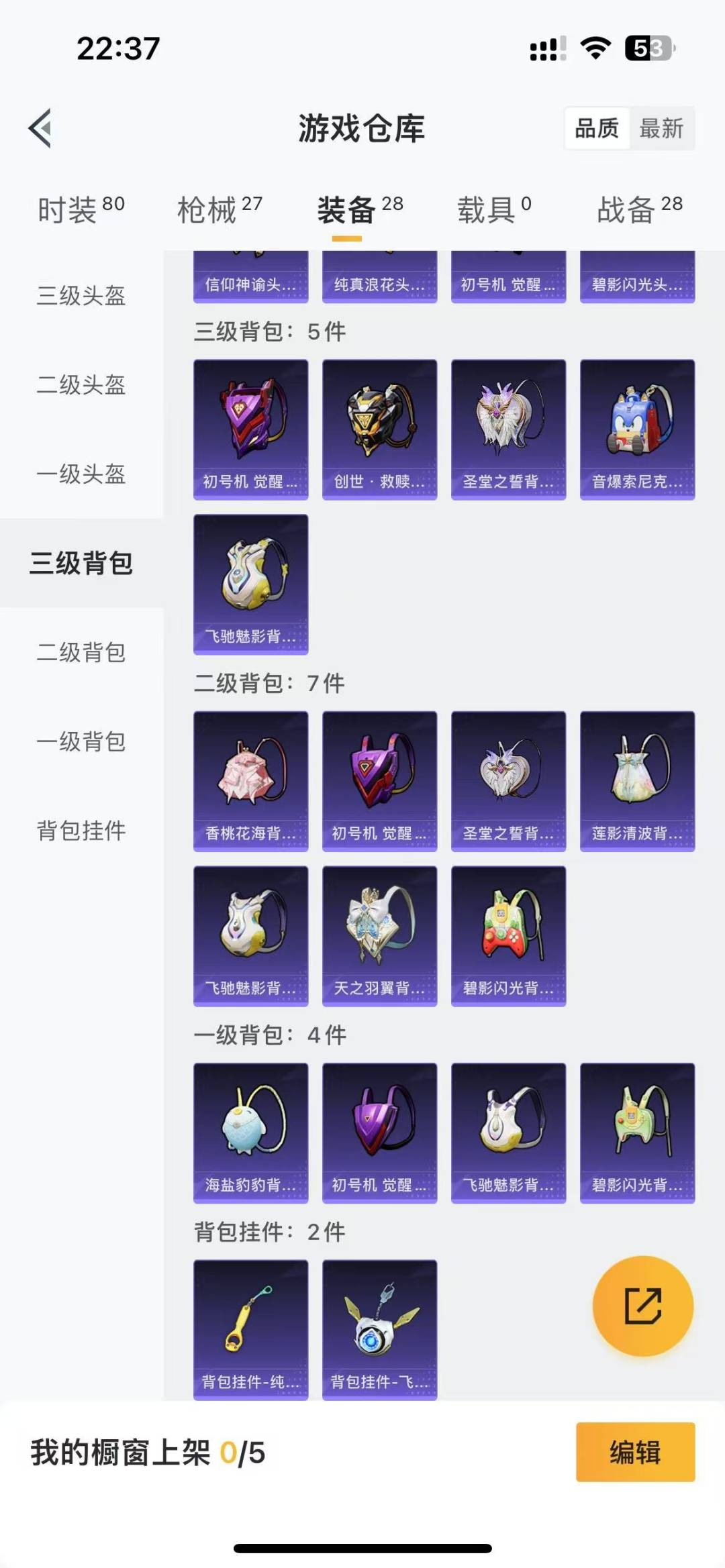The height and width of the screenshot is (1568, 725).
Task: View the 香桃花海 backpack item
Action: click(x=250, y=781)
